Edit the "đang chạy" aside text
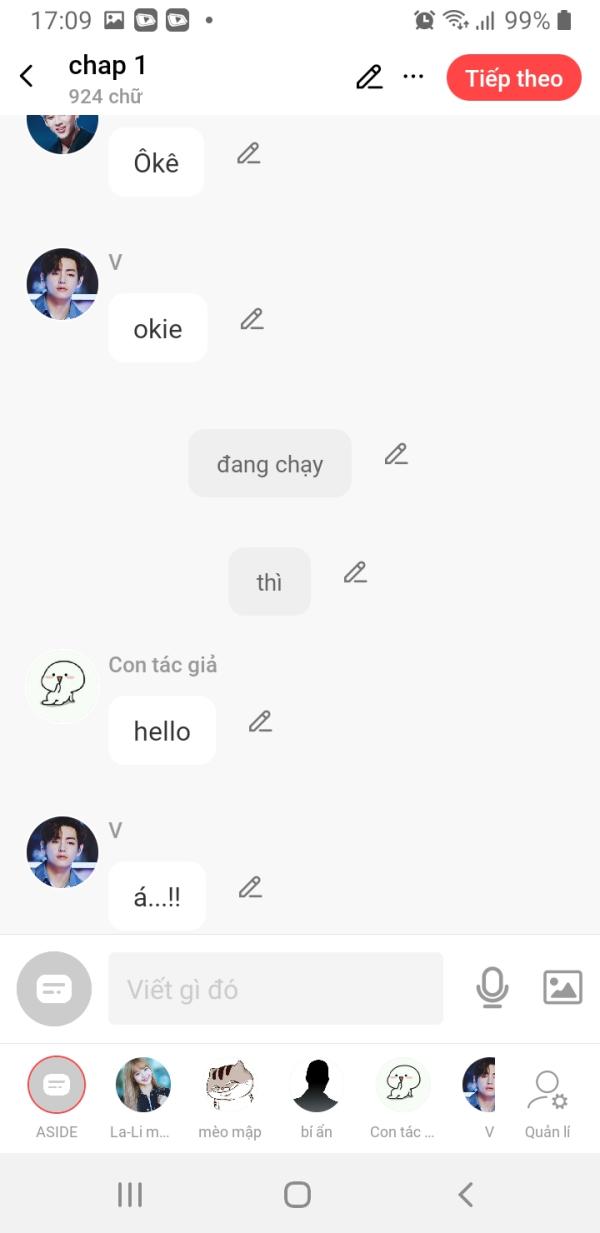Viewport: 600px width, 1233px height. (x=396, y=454)
